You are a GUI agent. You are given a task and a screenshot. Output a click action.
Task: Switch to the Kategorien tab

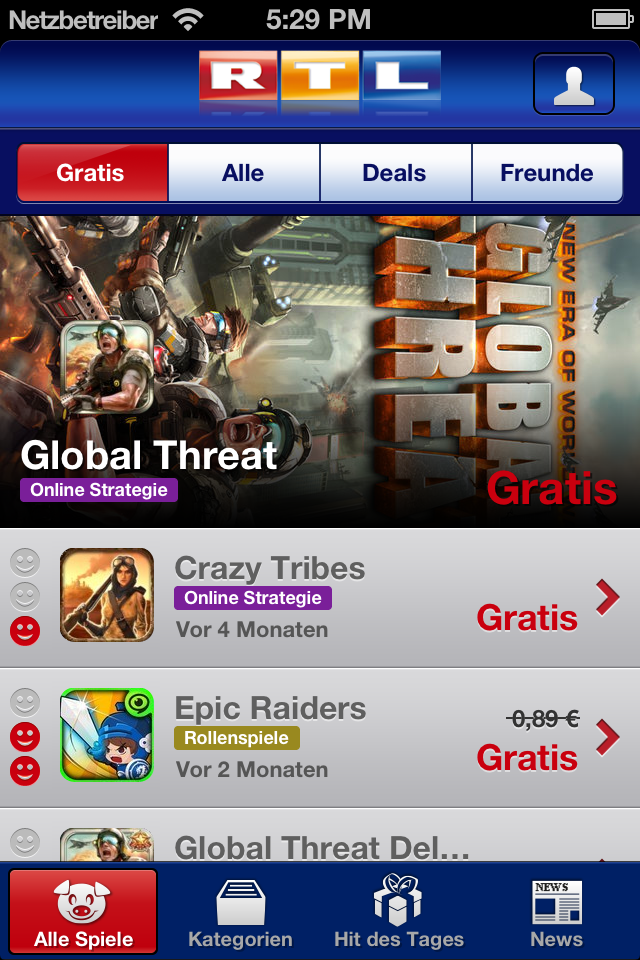pyautogui.click(x=240, y=912)
